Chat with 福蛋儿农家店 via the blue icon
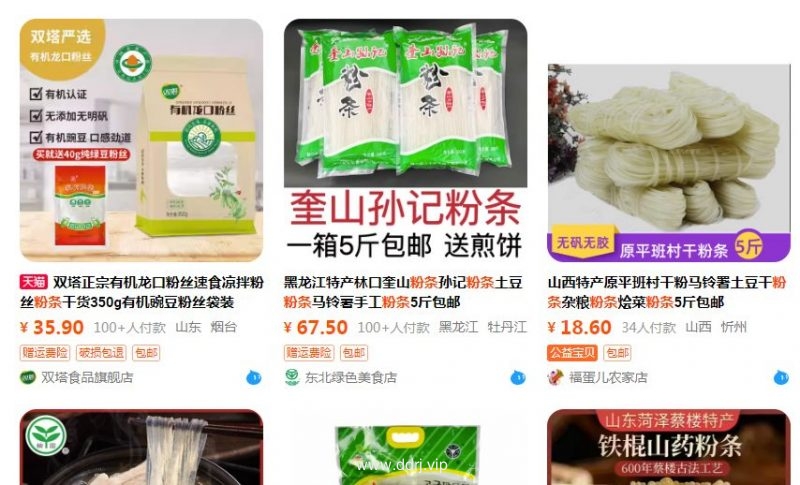800x485 pixels. [780, 377]
